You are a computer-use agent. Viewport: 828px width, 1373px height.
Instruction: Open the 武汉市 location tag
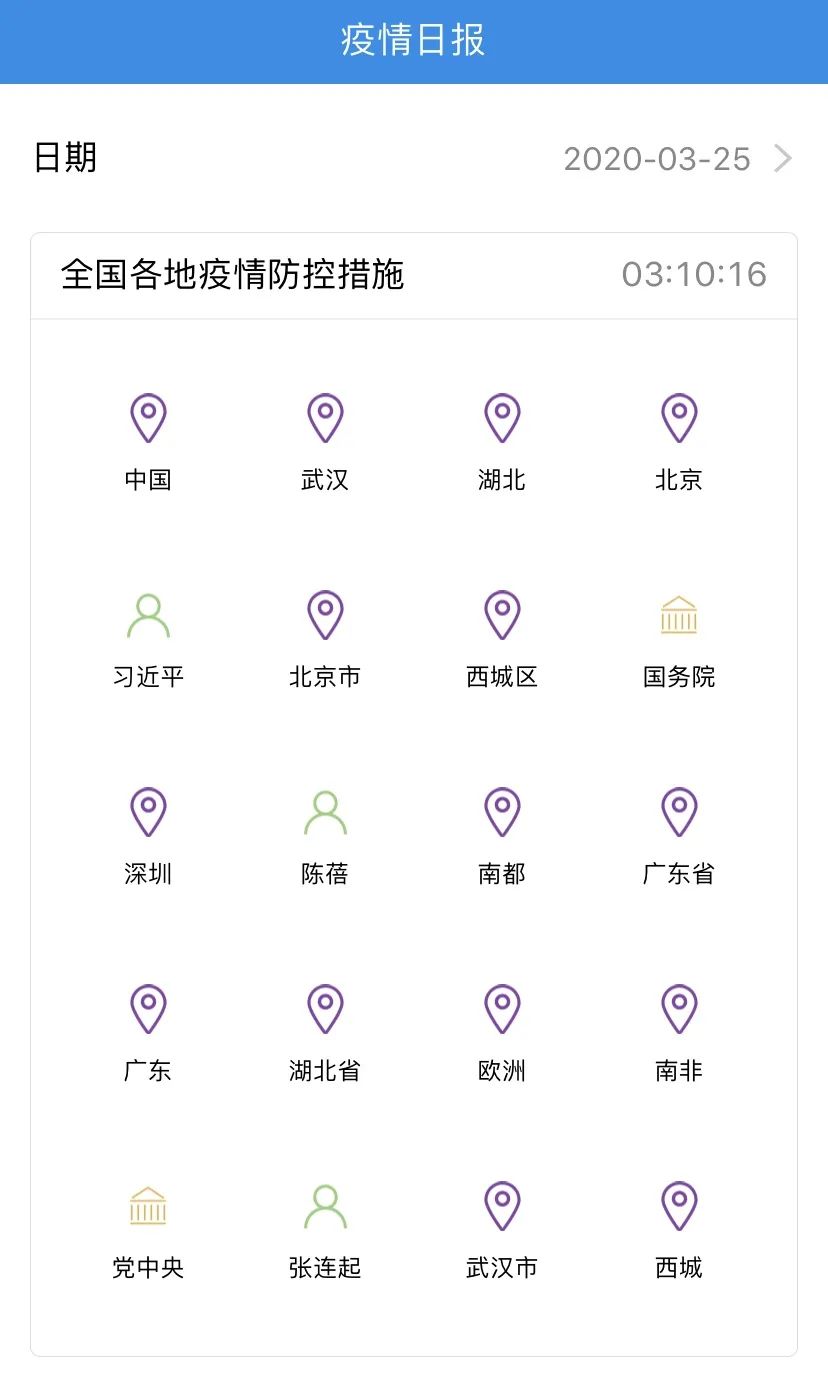click(502, 1229)
